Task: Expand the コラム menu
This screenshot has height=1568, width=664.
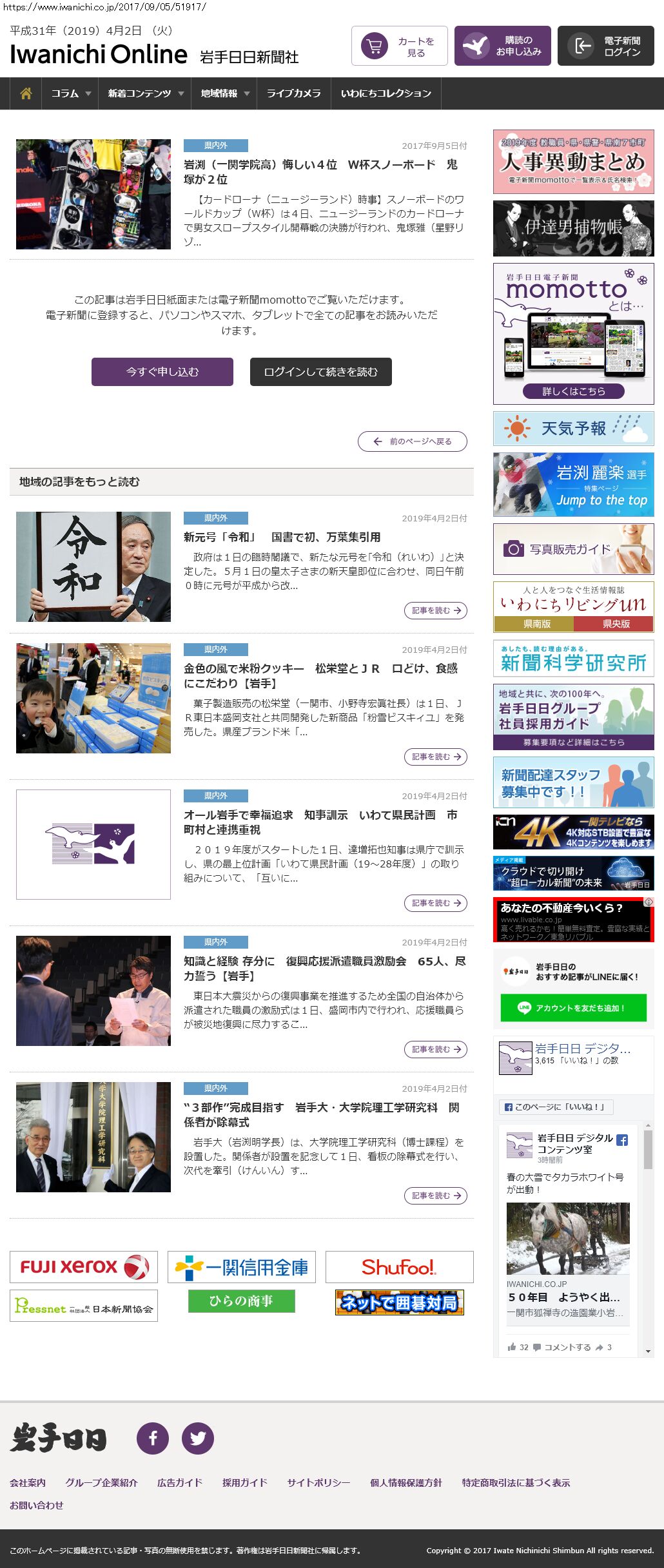Action: pyautogui.click(x=70, y=93)
